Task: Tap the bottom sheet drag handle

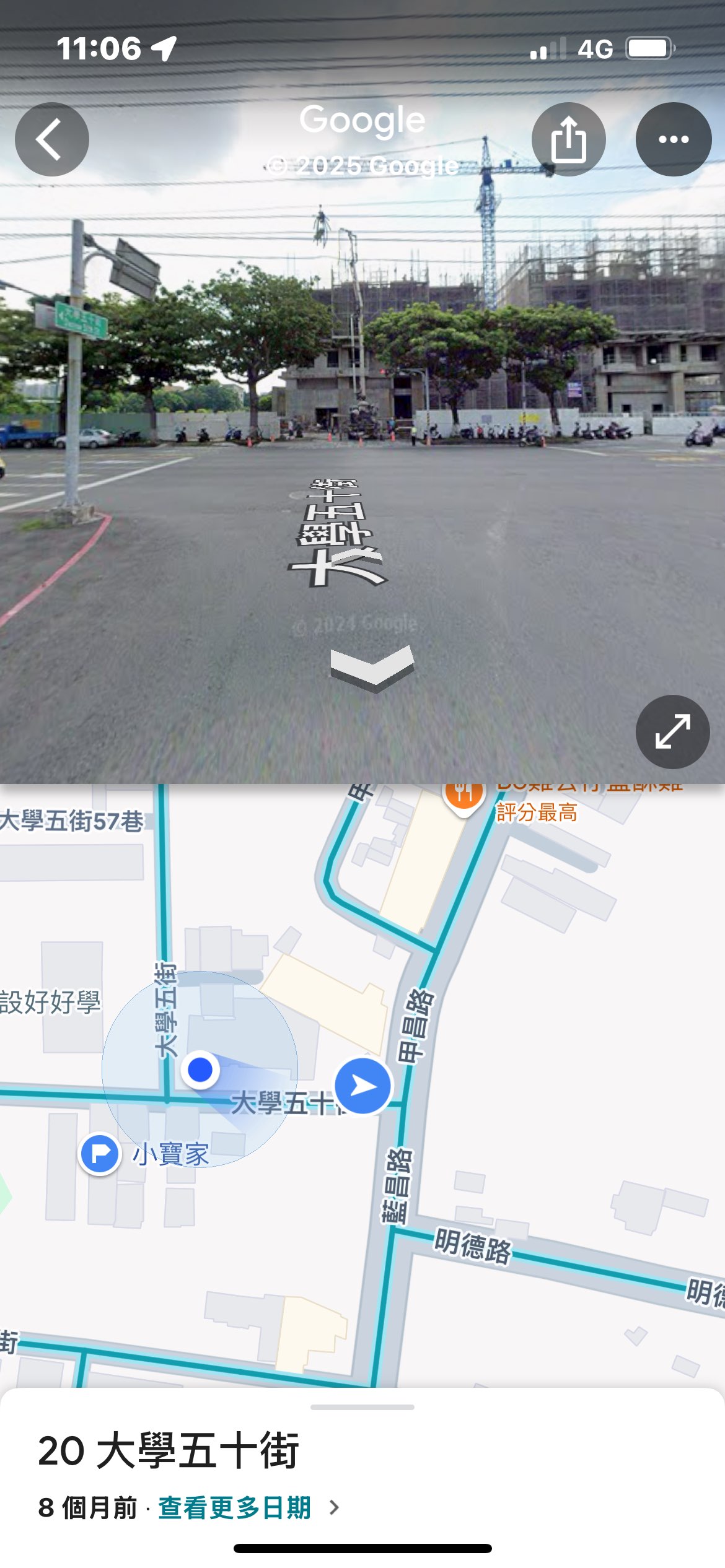Action: click(x=362, y=1407)
